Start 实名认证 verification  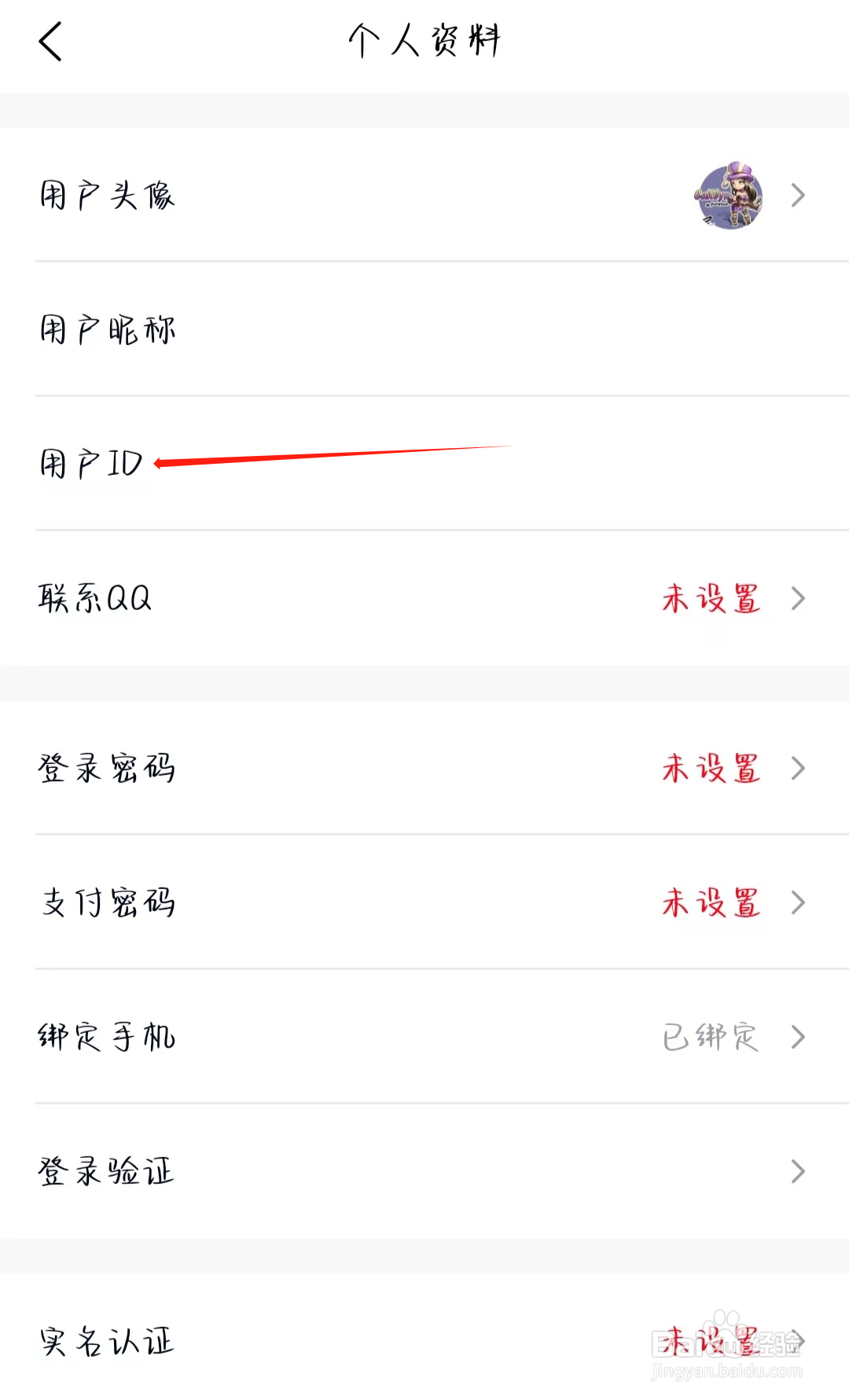click(x=424, y=1340)
